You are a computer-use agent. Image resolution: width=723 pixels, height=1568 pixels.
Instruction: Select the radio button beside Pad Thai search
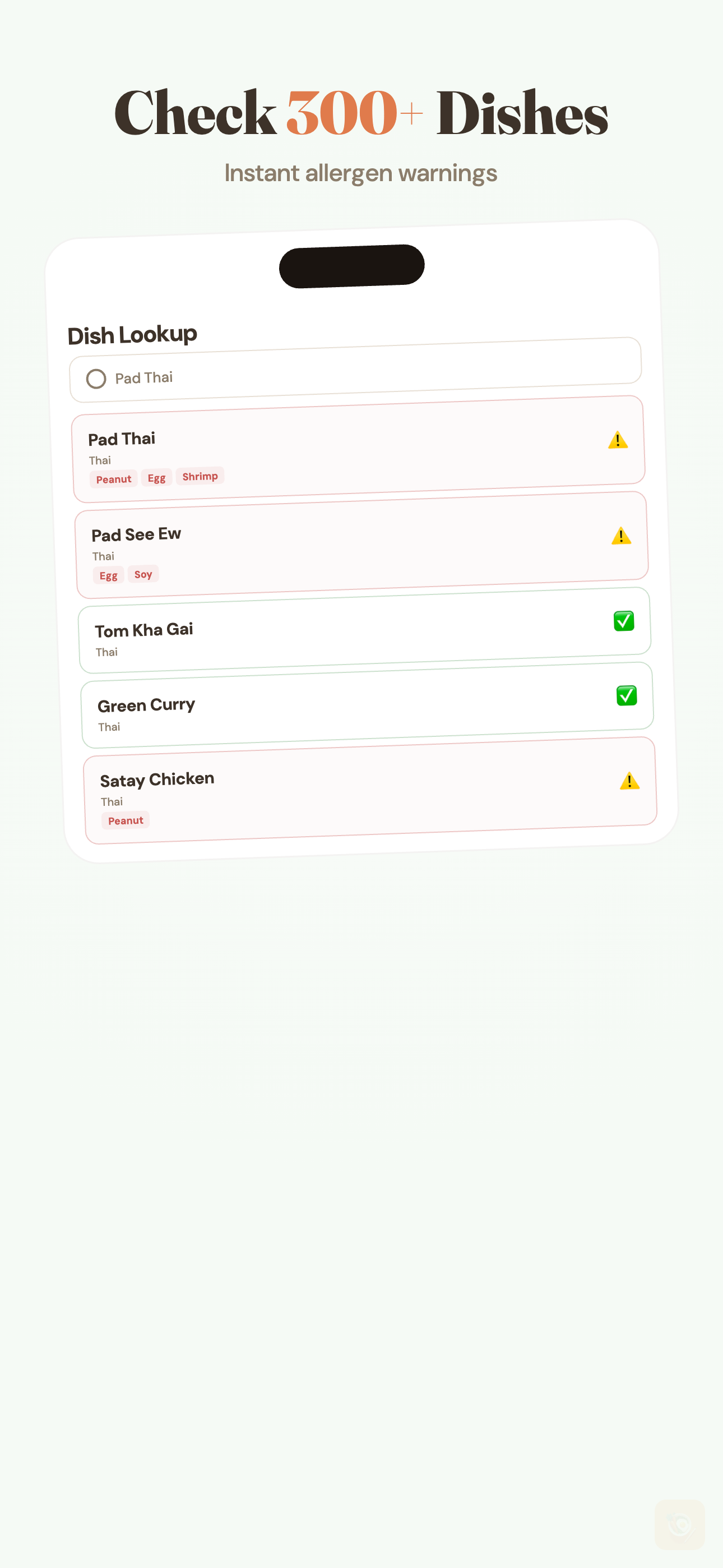pyautogui.click(x=96, y=379)
